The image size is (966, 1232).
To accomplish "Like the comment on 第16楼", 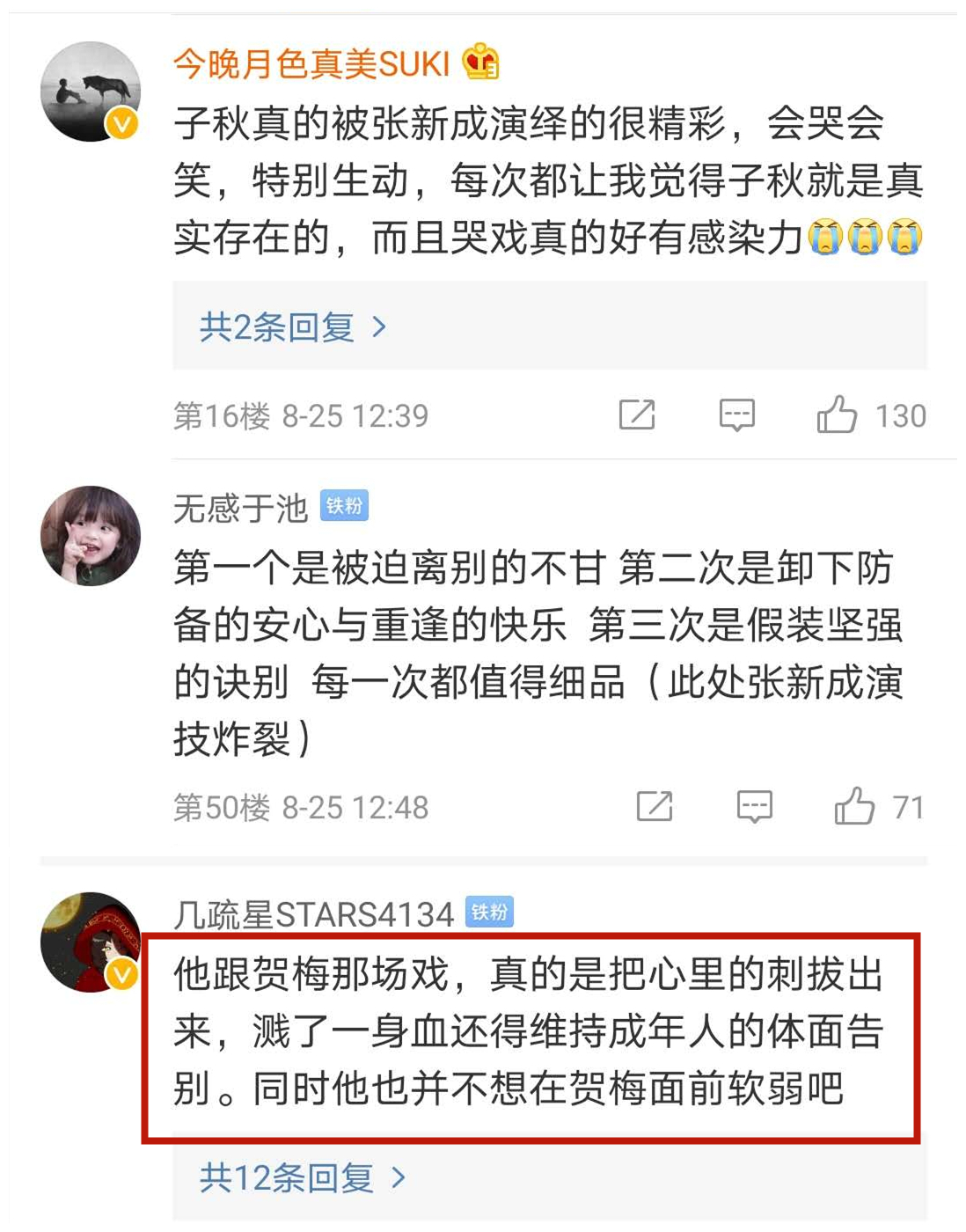I will coord(837,414).
